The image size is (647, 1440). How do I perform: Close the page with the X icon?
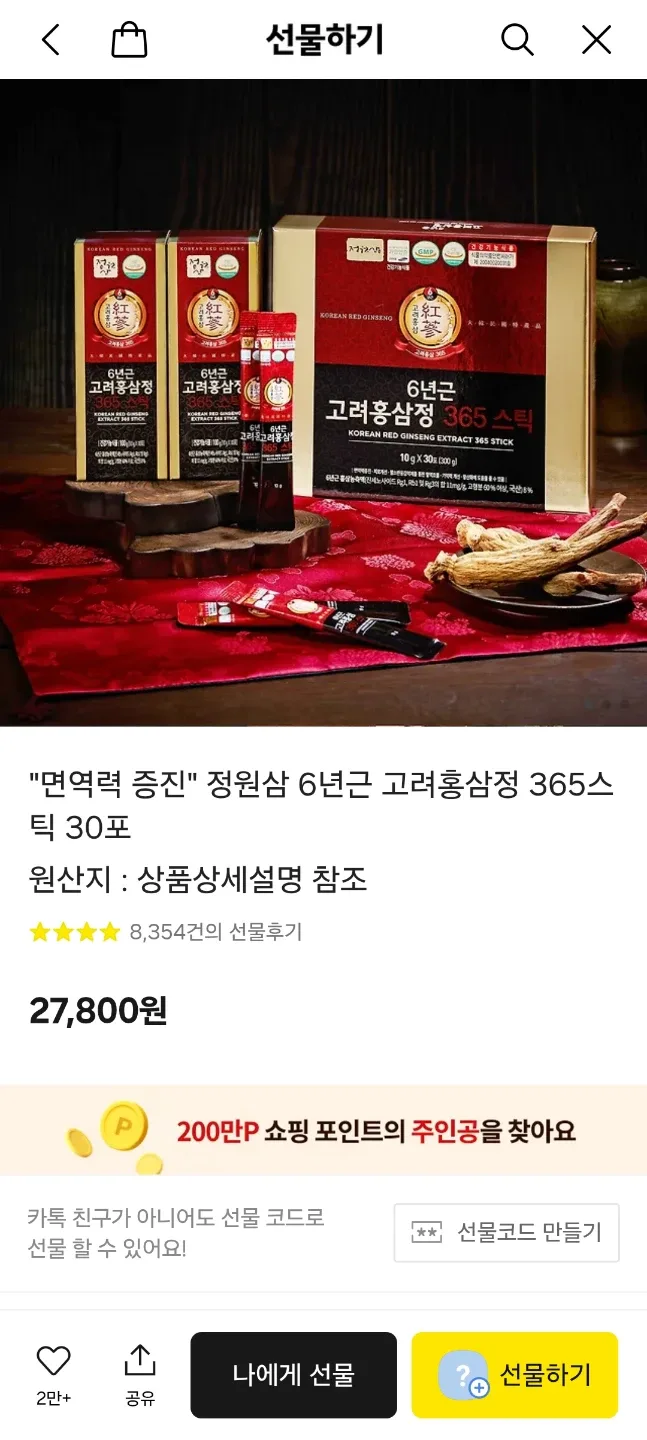coord(596,40)
